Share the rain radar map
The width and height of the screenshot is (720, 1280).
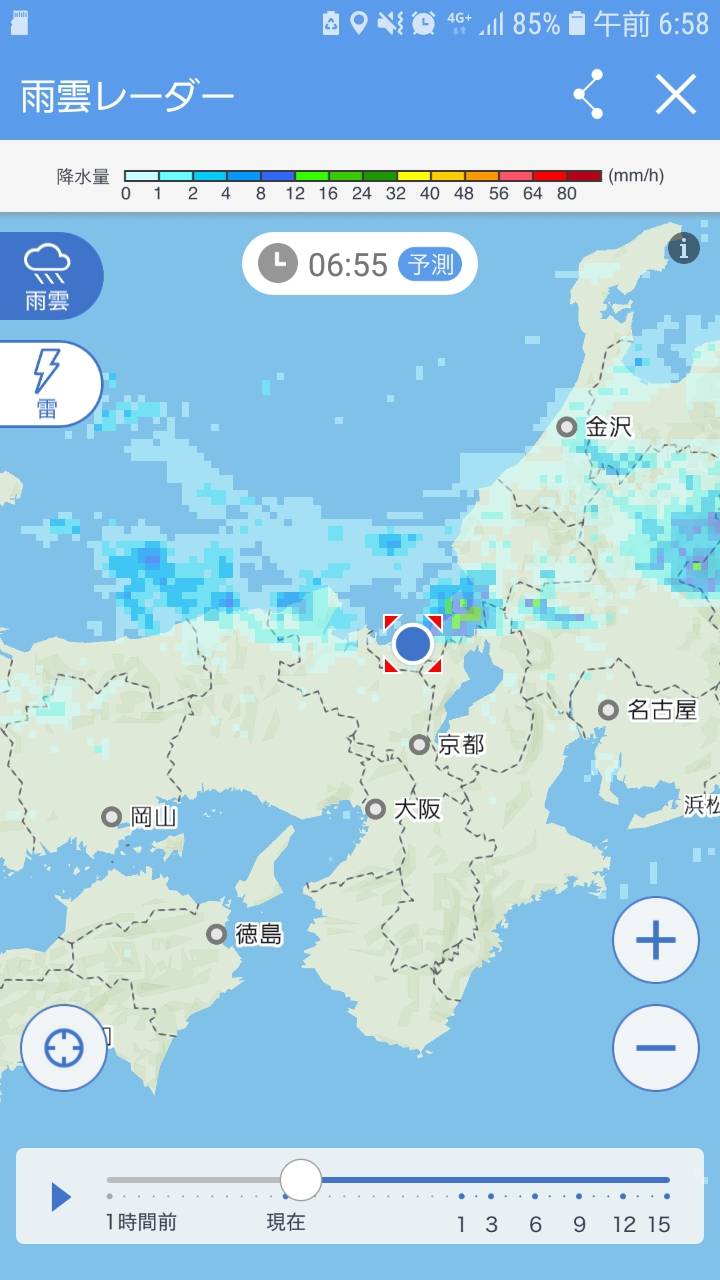(x=588, y=95)
